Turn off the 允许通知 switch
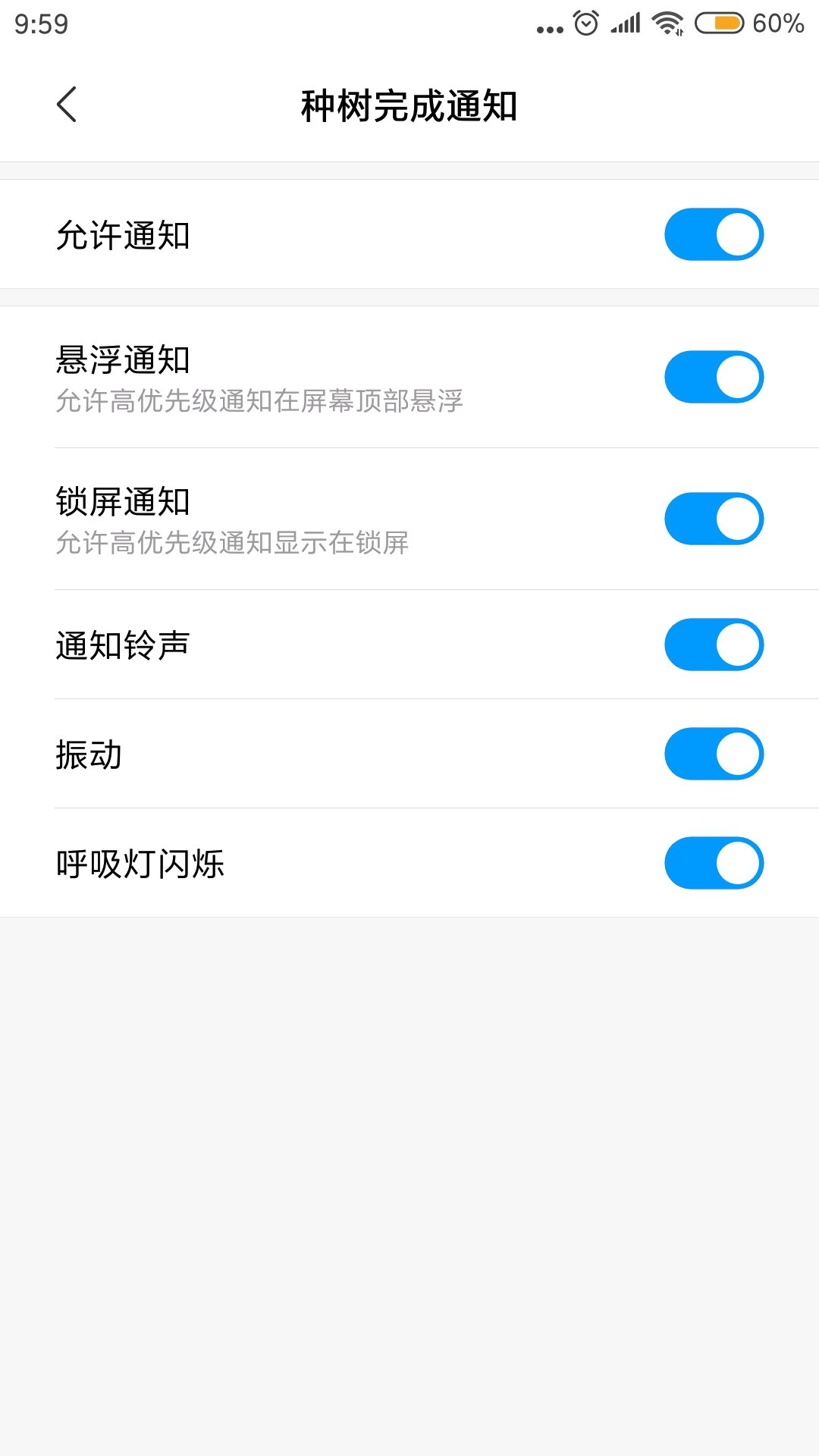This screenshot has width=819, height=1456. (x=714, y=234)
